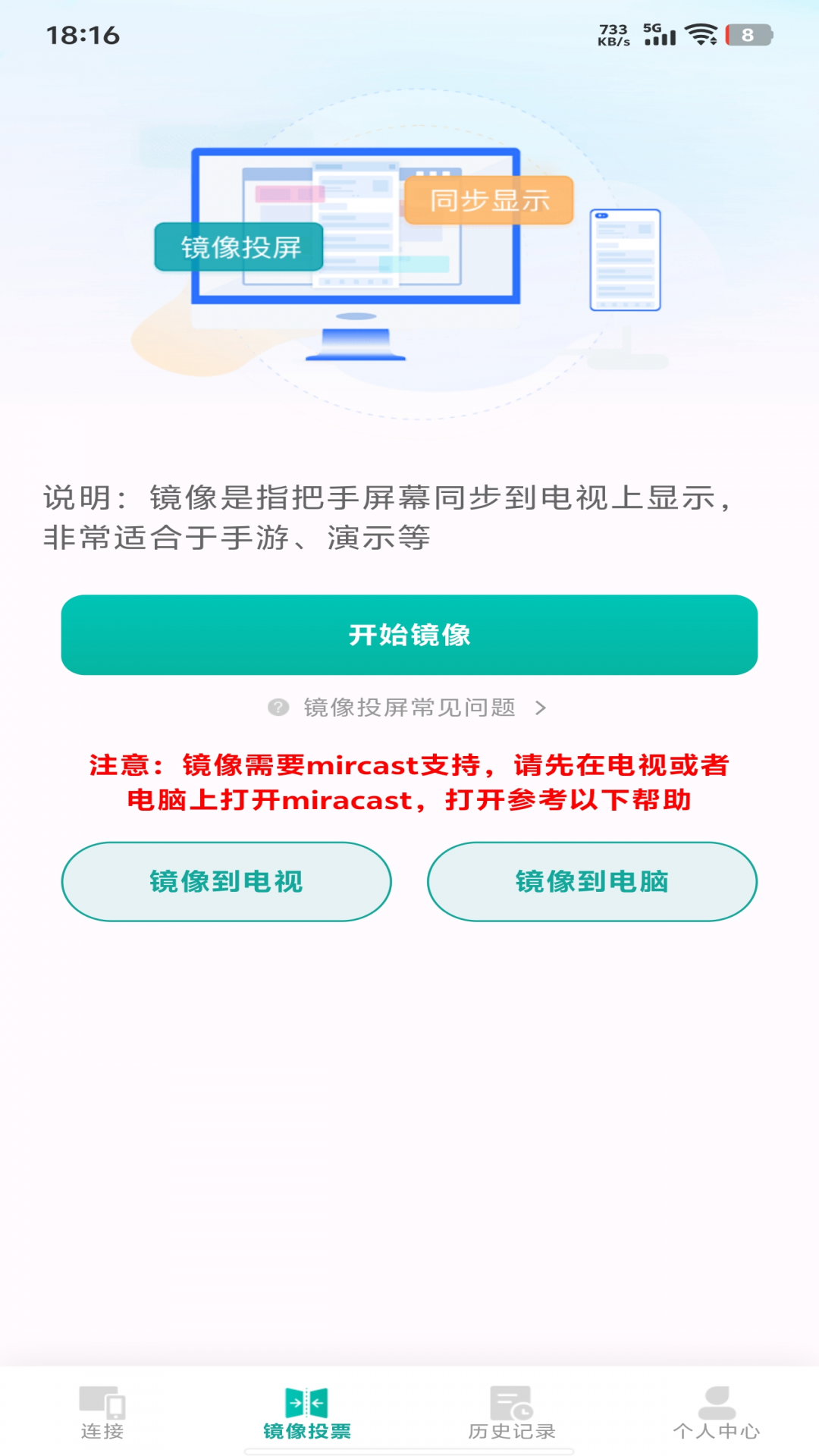
Task: Tap the phone graphic in the illustration
Action: pyautogui.click(x=625, y=259)
